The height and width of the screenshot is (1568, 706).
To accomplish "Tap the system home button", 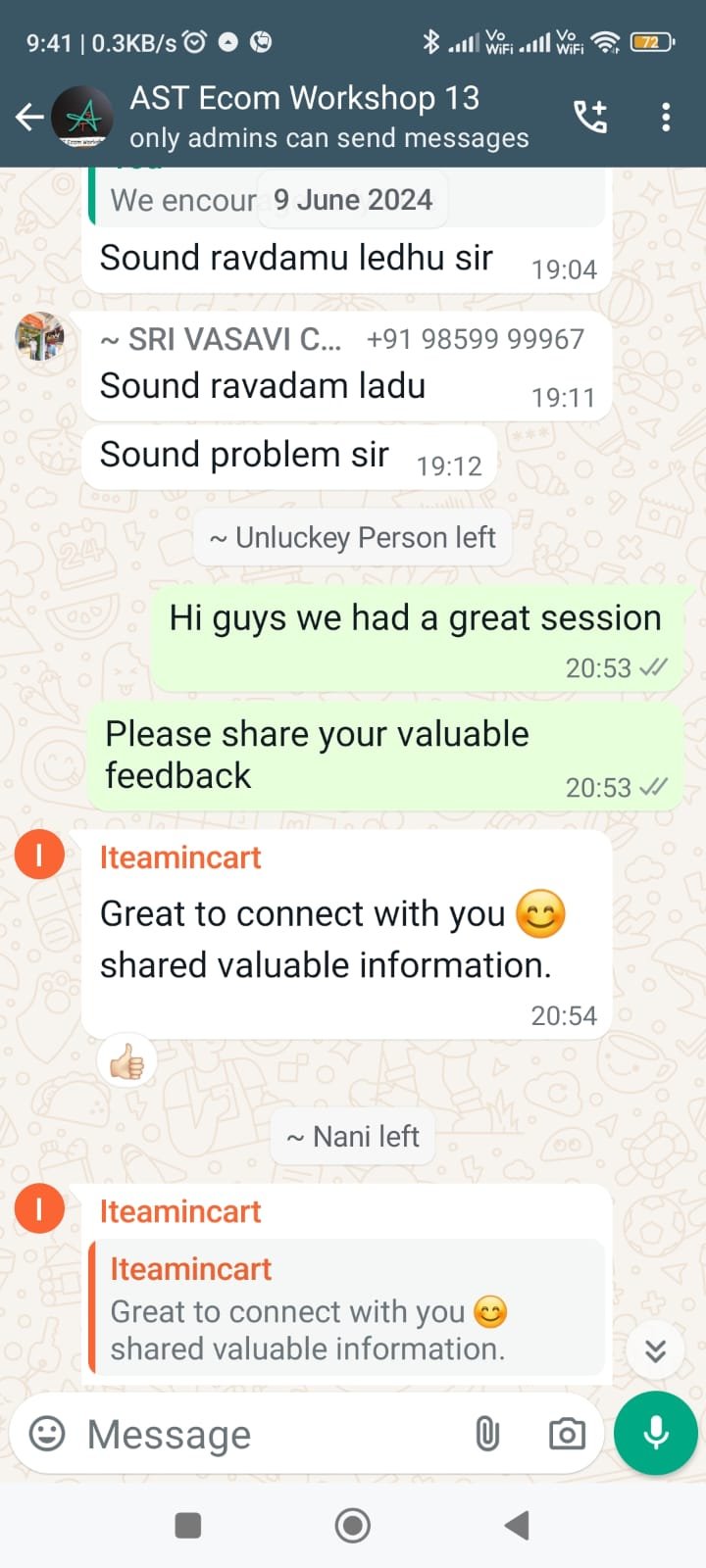I will pyautogui.click(x=353, y=1525).
